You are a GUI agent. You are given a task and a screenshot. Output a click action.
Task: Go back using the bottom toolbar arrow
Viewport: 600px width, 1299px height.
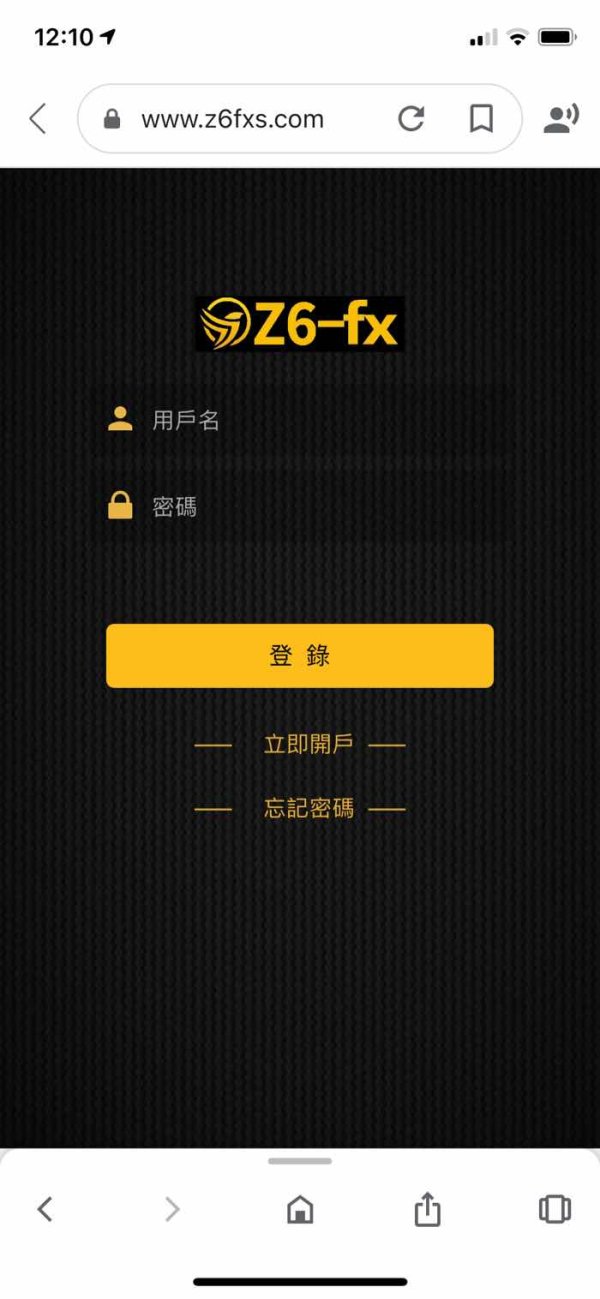point(44,1209)
